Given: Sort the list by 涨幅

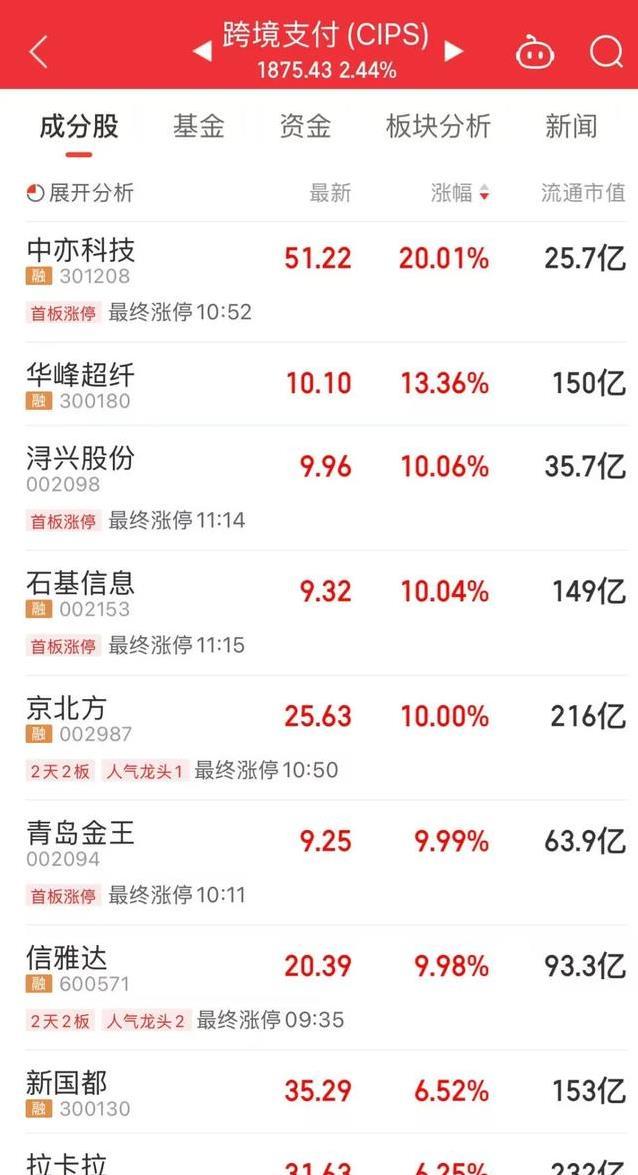Looking at the screenshot, I should 461,193.
